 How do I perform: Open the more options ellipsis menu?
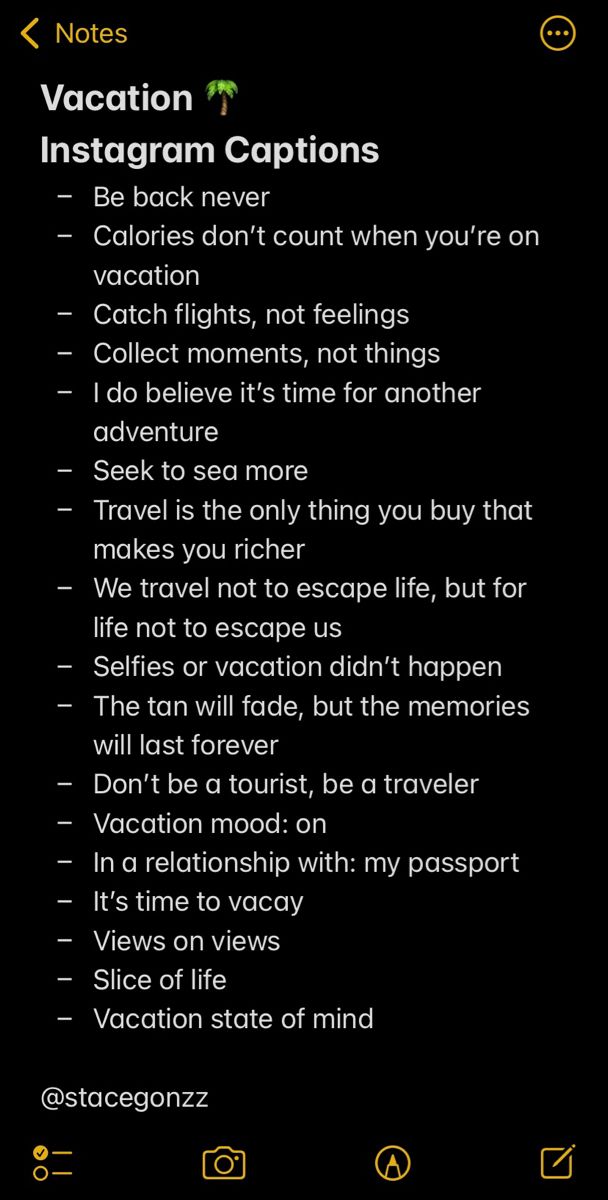[x=557, y=33]
